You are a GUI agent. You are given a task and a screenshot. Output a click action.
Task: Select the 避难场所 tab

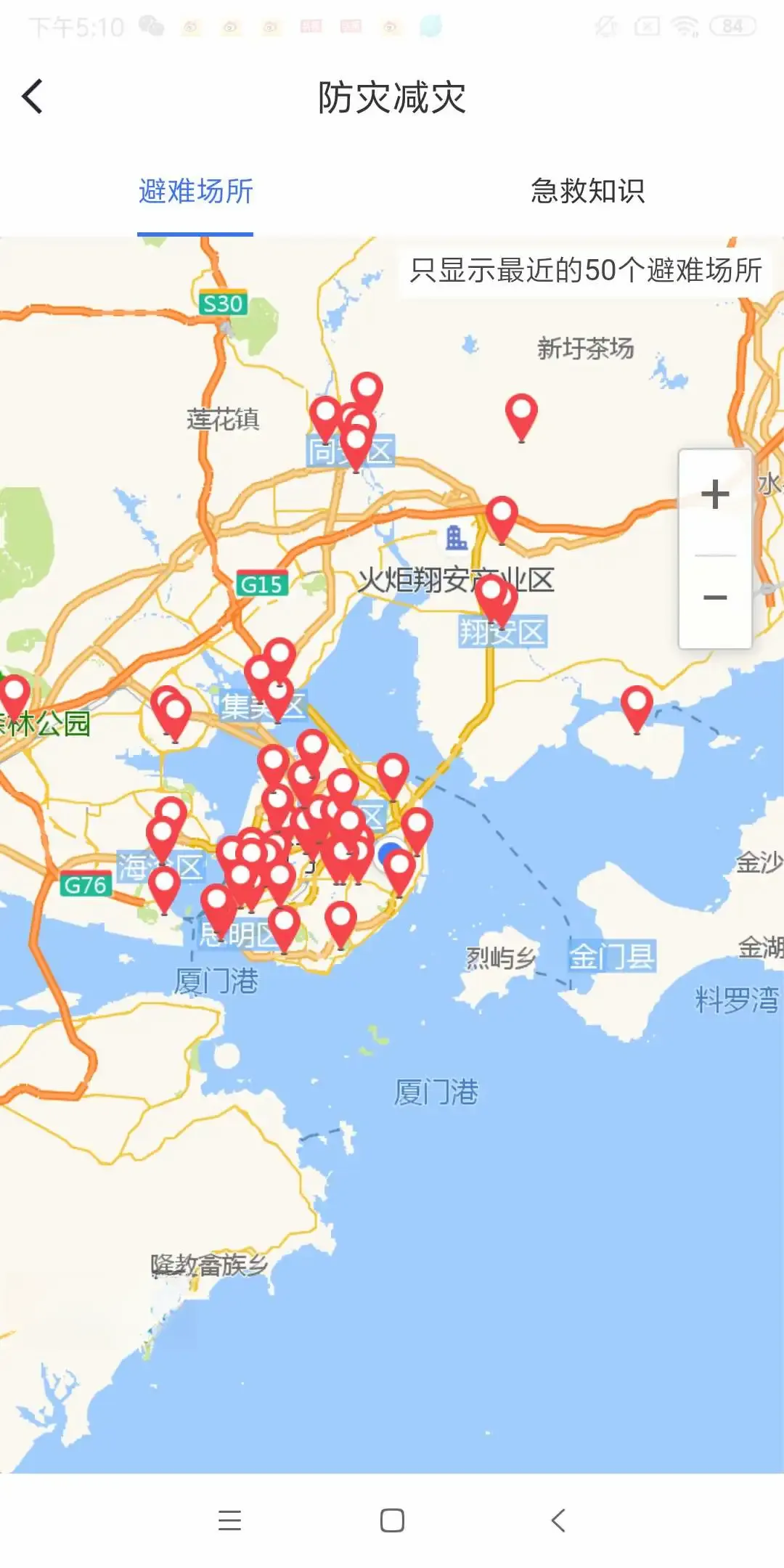195,192
